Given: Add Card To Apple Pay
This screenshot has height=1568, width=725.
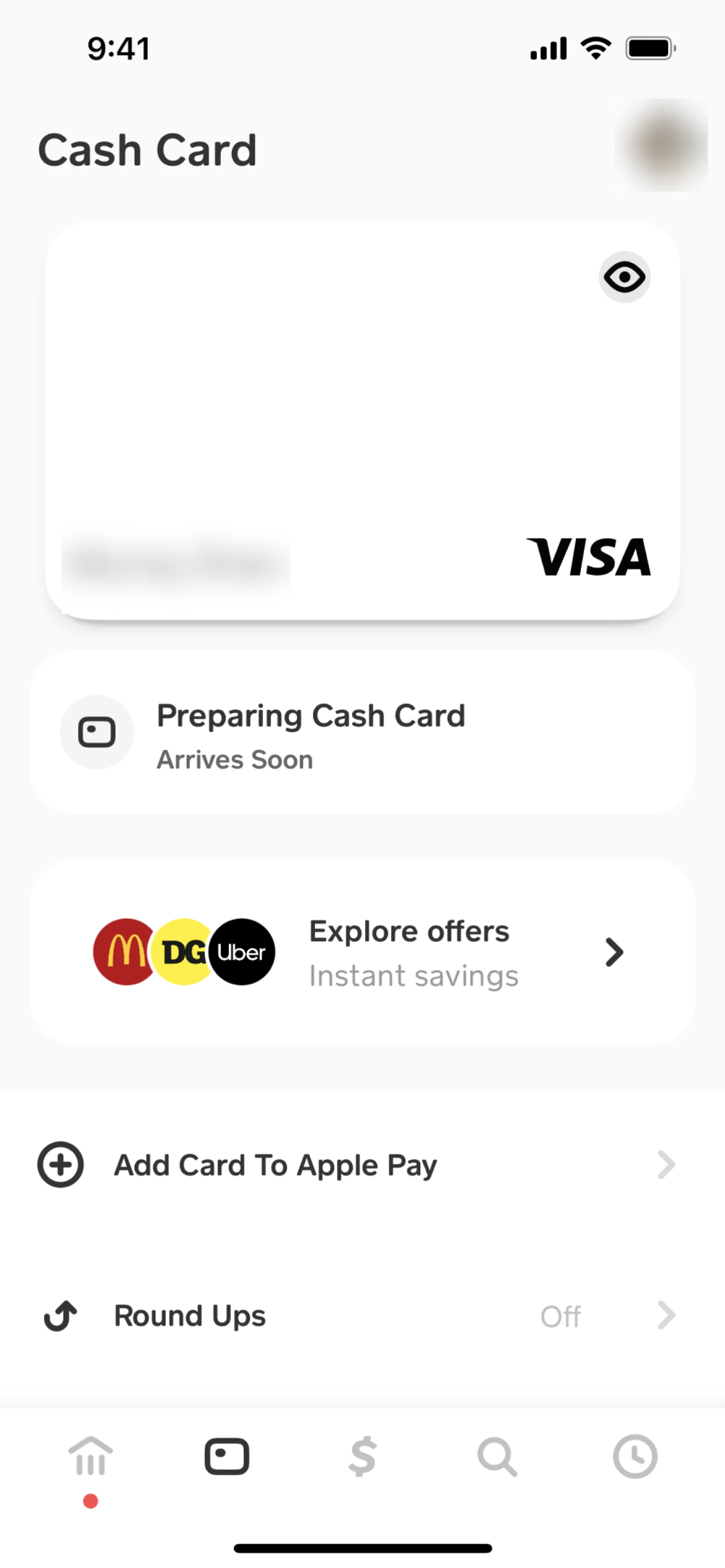Looking at the screenshot, I should point(362,1165).
